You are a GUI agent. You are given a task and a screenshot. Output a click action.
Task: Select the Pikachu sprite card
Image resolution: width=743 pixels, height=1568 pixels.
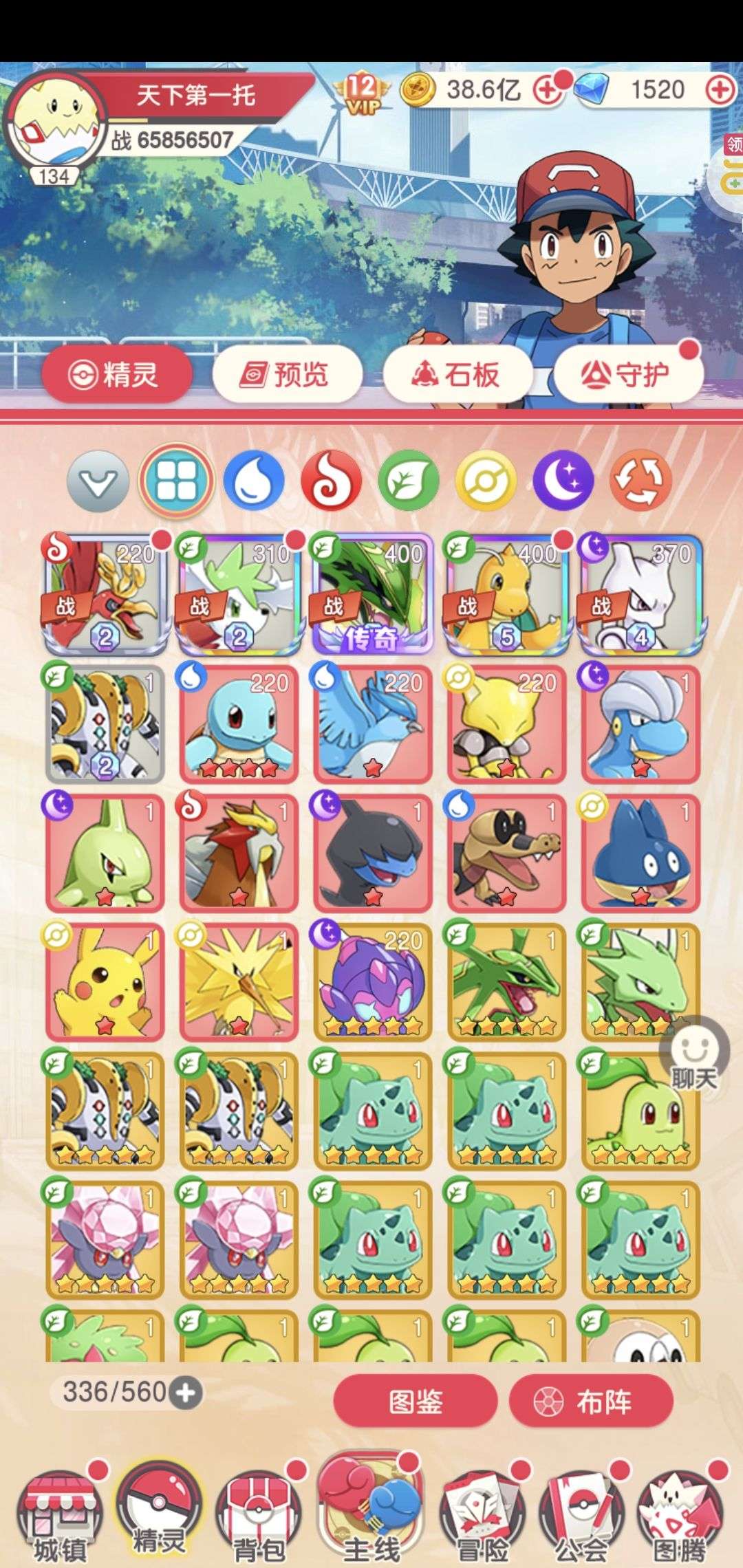pos(105,982)
